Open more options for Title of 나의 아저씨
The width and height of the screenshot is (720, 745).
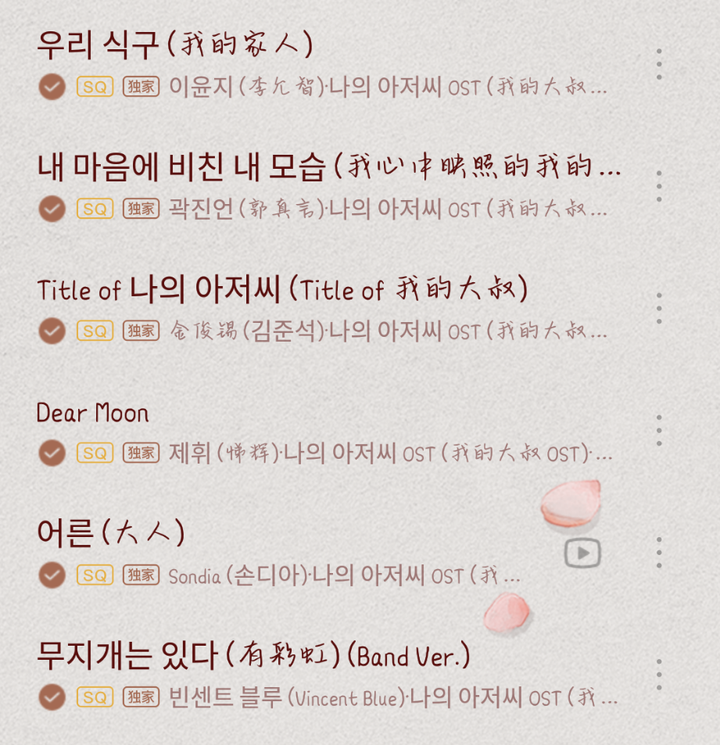[659, 308]
